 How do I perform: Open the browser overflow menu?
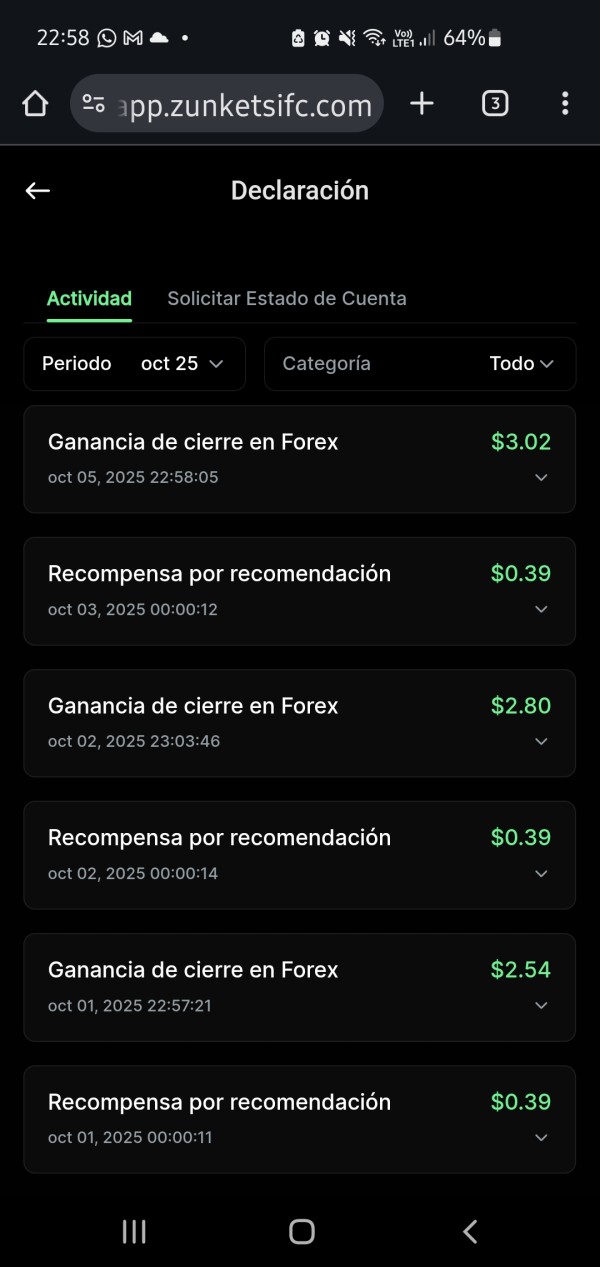(565, 104)
